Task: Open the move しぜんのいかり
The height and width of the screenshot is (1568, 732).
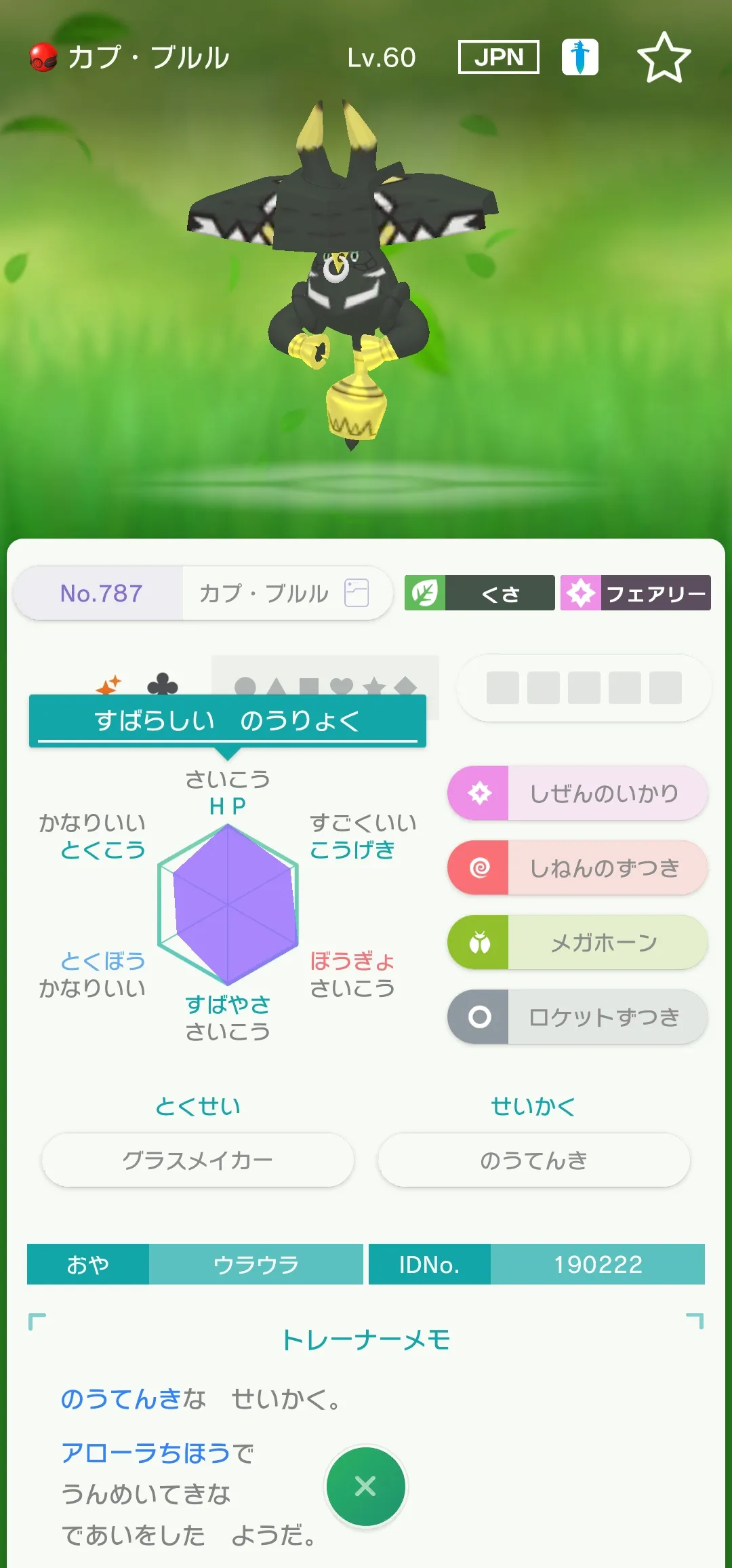Action: 577,793
